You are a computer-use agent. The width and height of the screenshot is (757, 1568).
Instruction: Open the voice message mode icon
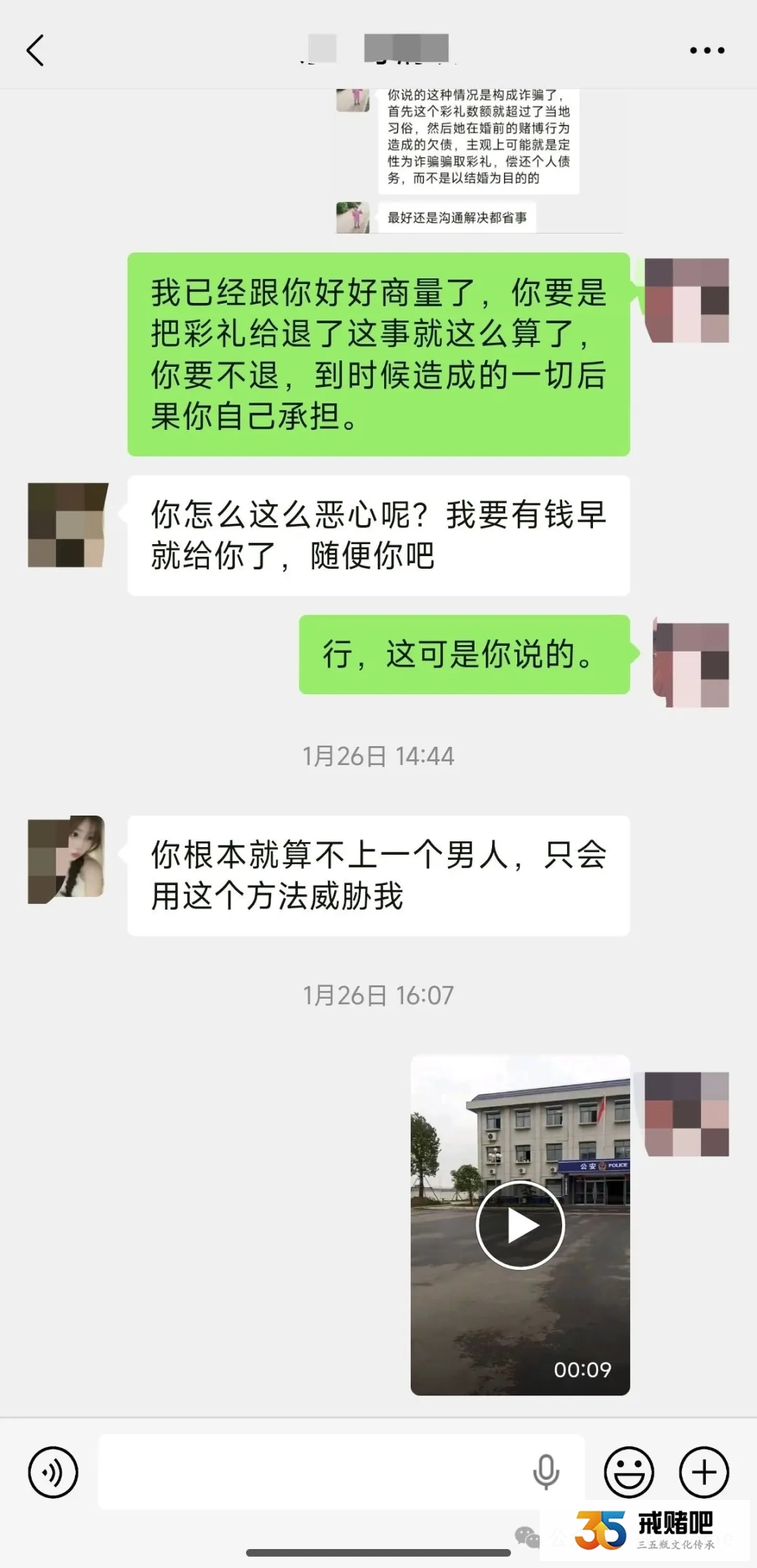[53, 1470]
